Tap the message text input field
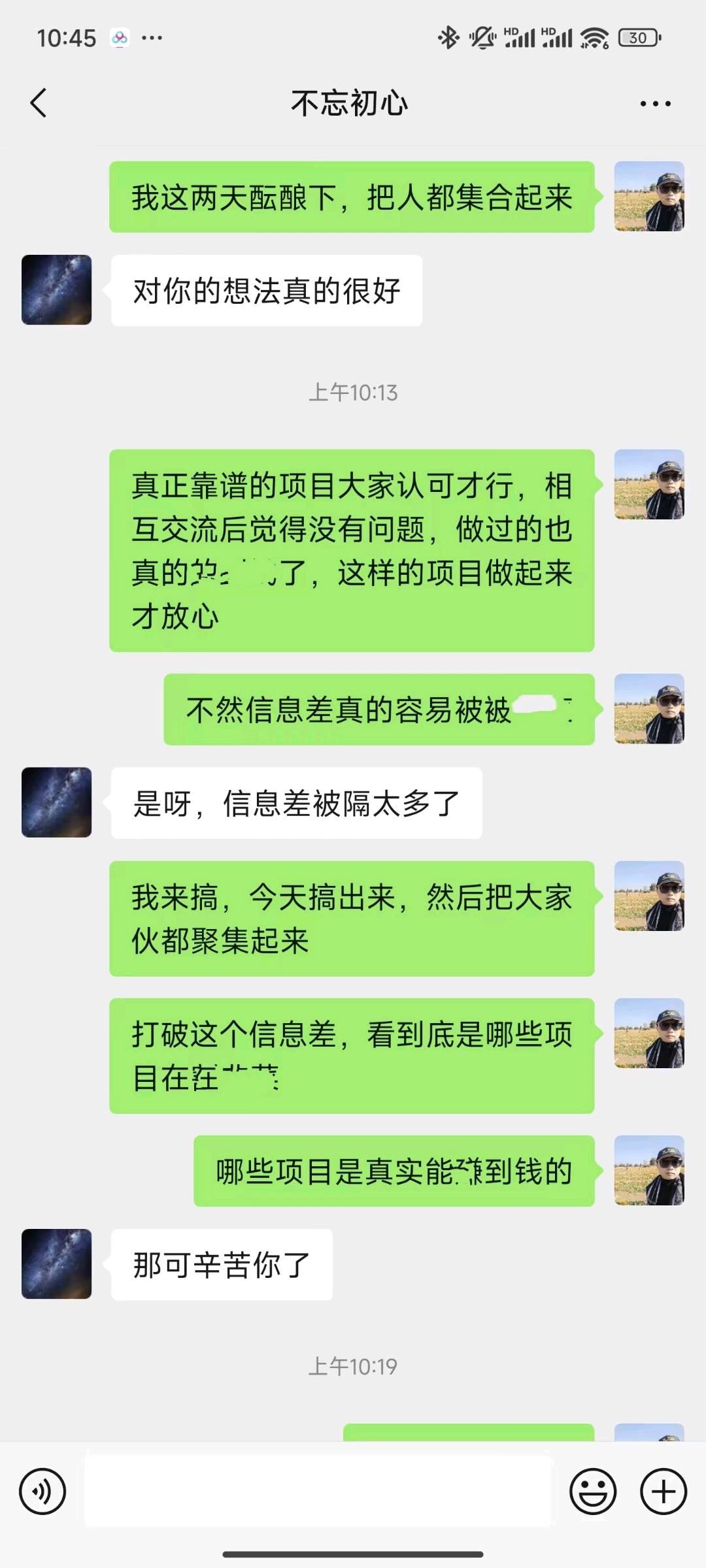Viewport: 706px width, 1568px height. click(x=319, y=1492)
